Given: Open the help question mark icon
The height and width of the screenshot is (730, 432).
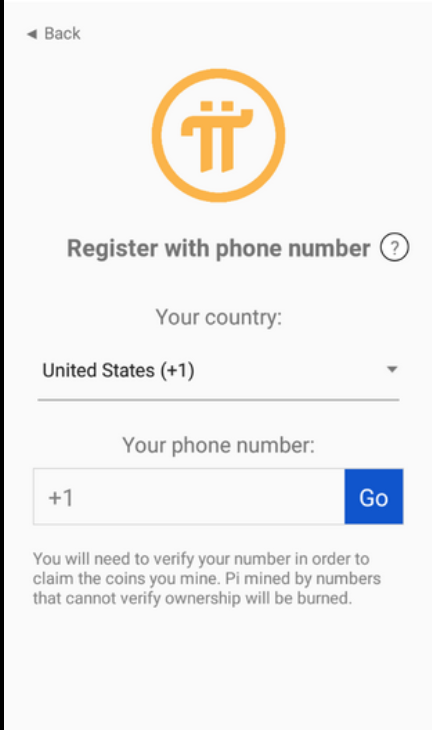Looking at the screenshot, I should (394, 247).
